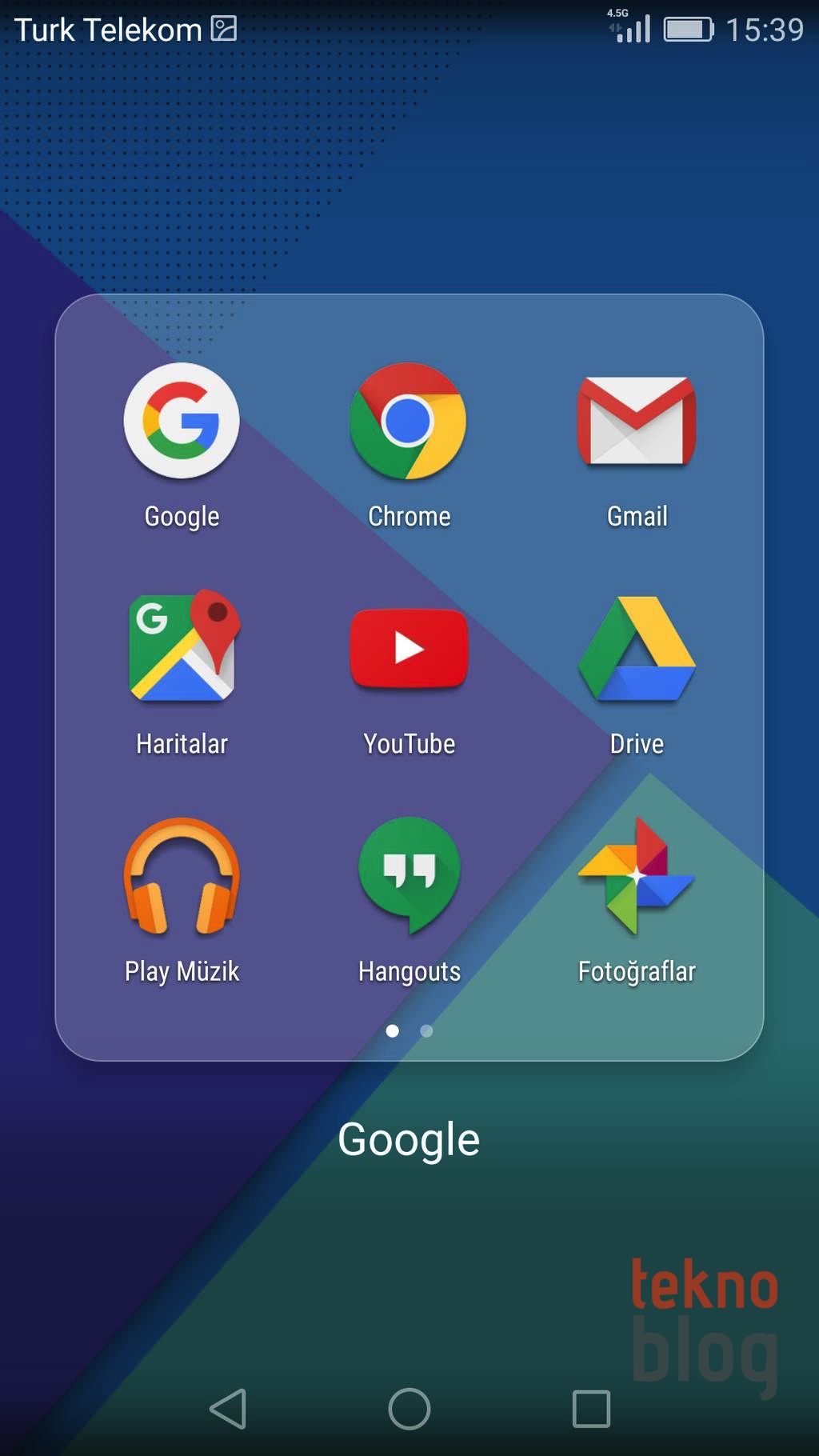The image size is (819, 1456).
Task: Tap the system back button
Action: pyautogui.click(x=228, y=1409)
